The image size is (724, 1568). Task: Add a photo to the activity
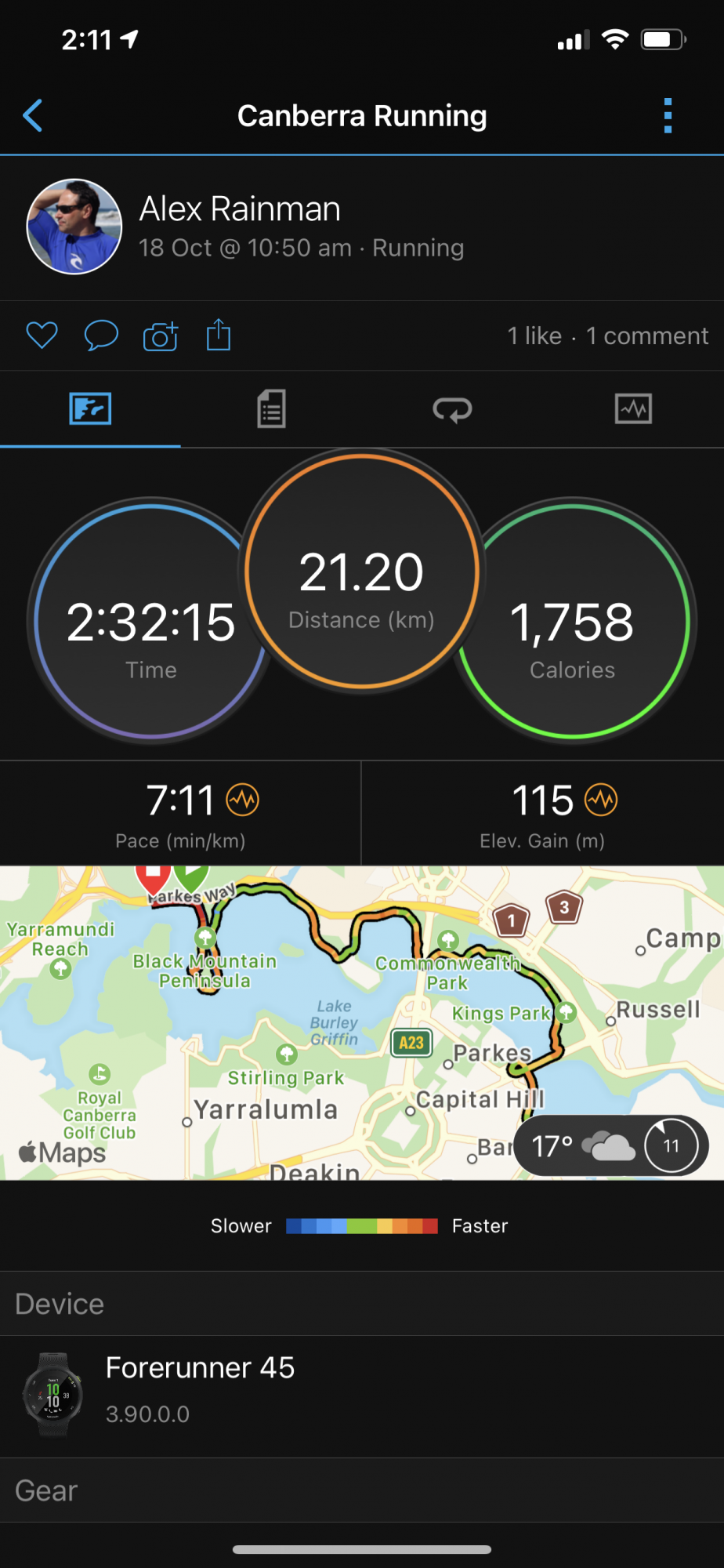click(161, 336)
